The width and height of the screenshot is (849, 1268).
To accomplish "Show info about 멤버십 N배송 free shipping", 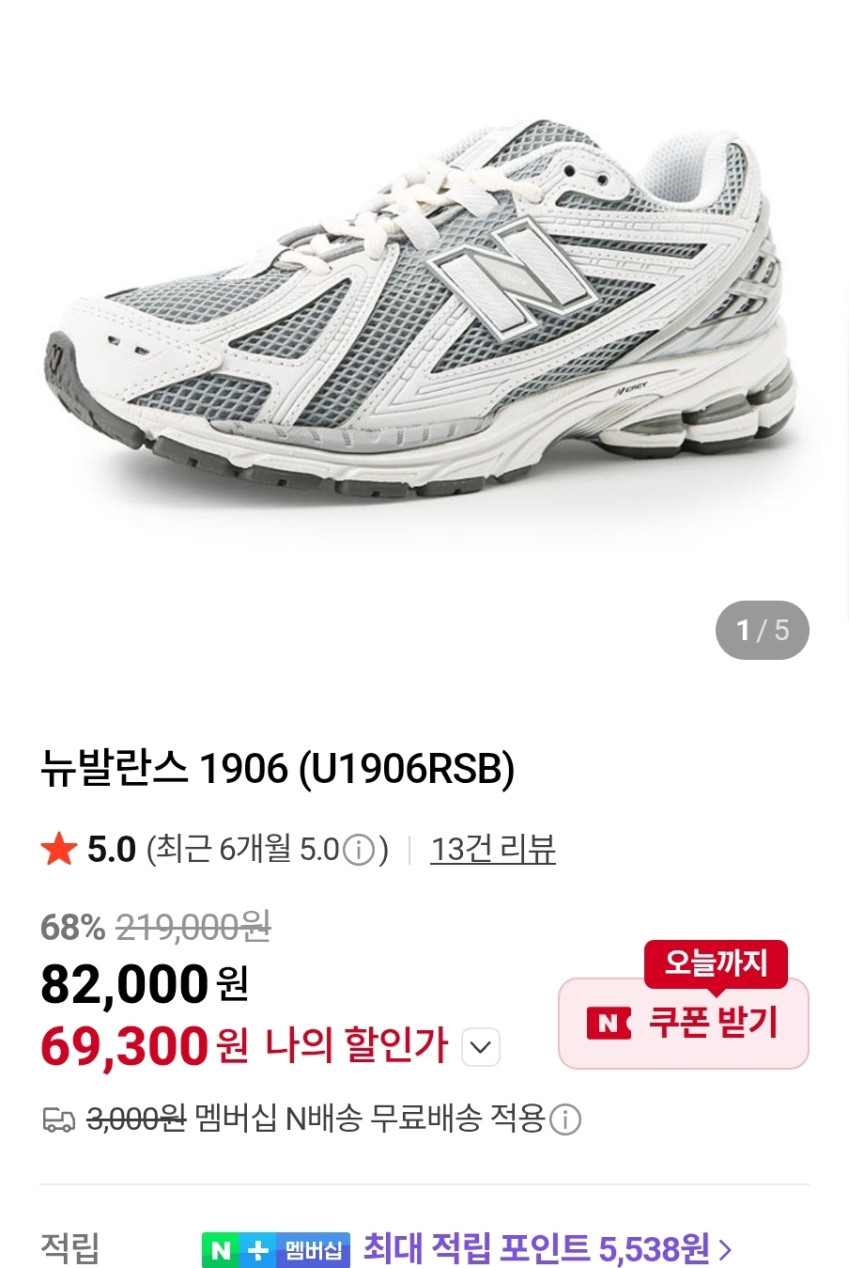I will 565,1118.
